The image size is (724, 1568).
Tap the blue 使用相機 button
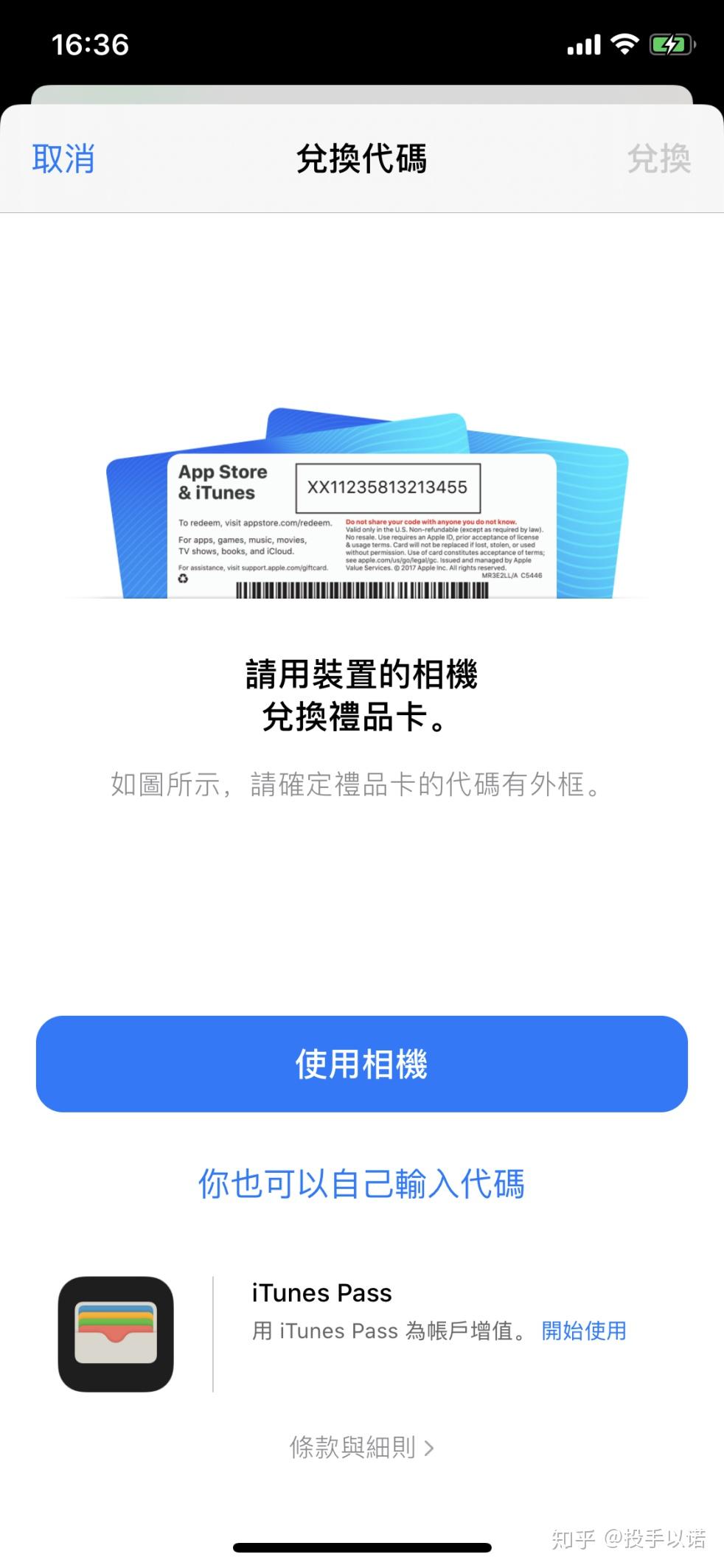(362, 1064)
